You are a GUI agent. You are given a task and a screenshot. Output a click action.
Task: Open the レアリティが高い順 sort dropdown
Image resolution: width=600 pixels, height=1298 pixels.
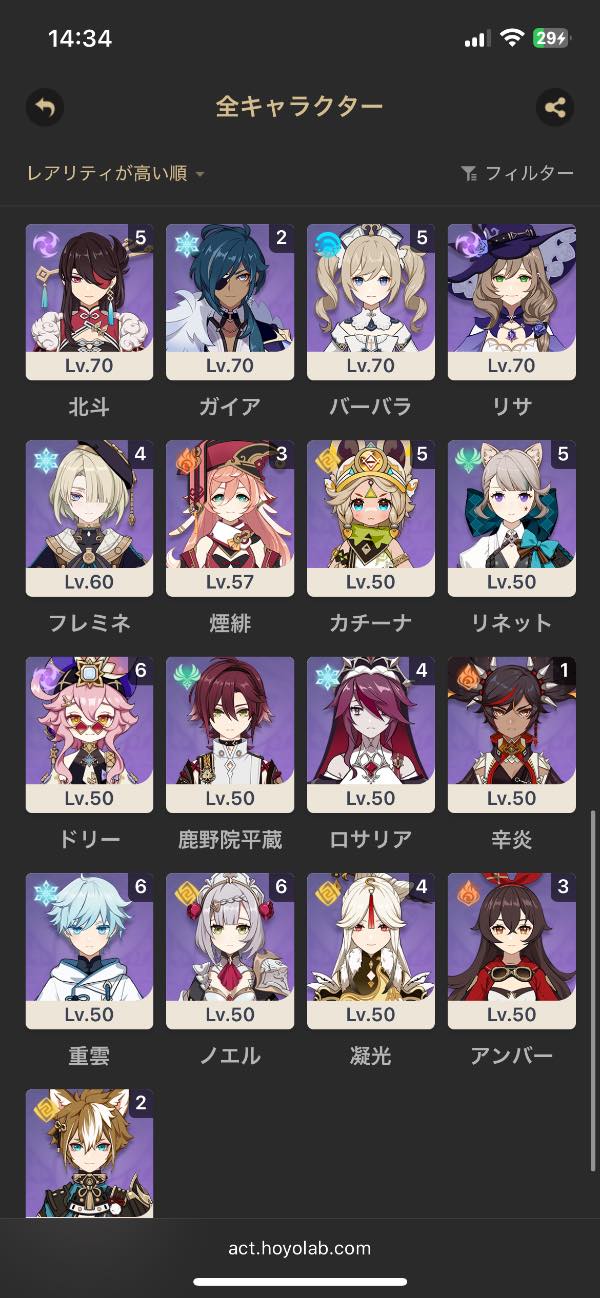pyautogui.click(x=115, y=174)
